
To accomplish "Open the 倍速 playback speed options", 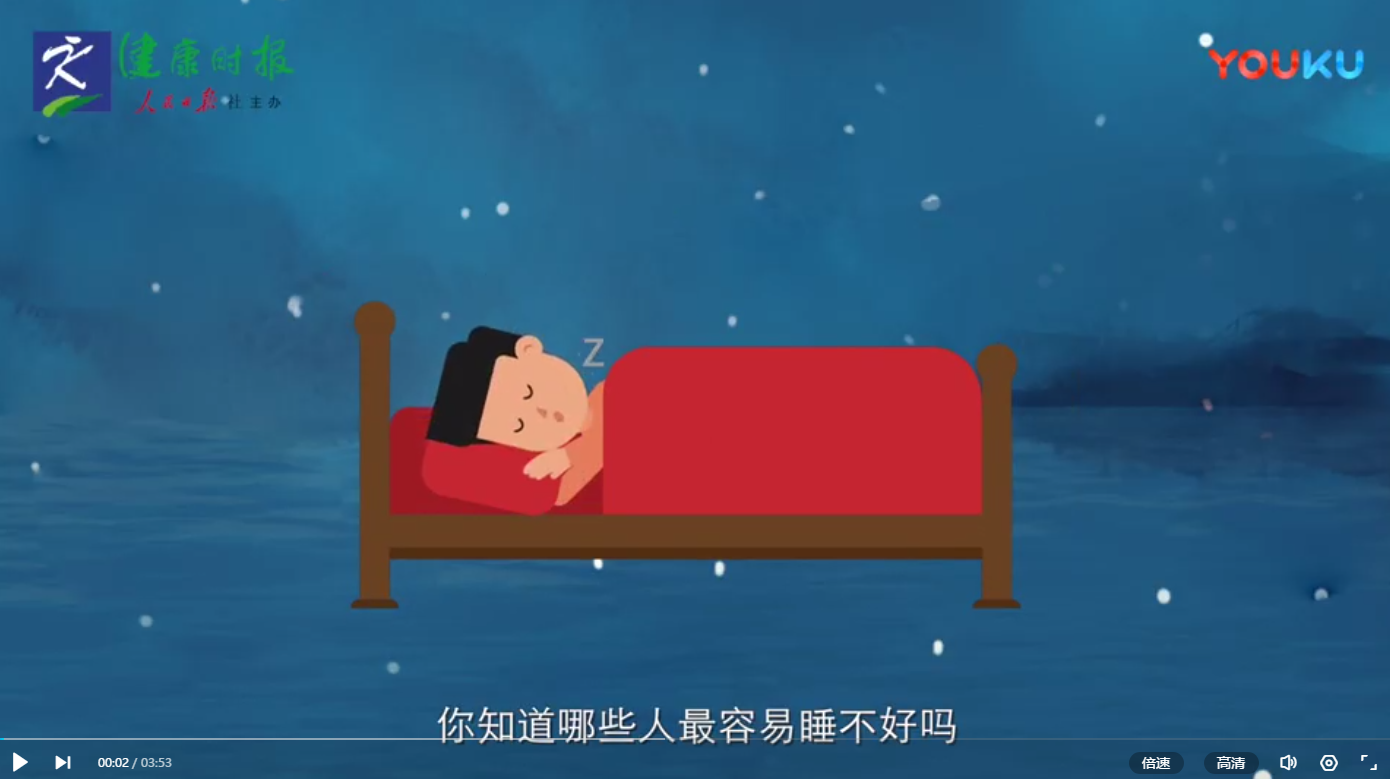I will click(1156, 763).
